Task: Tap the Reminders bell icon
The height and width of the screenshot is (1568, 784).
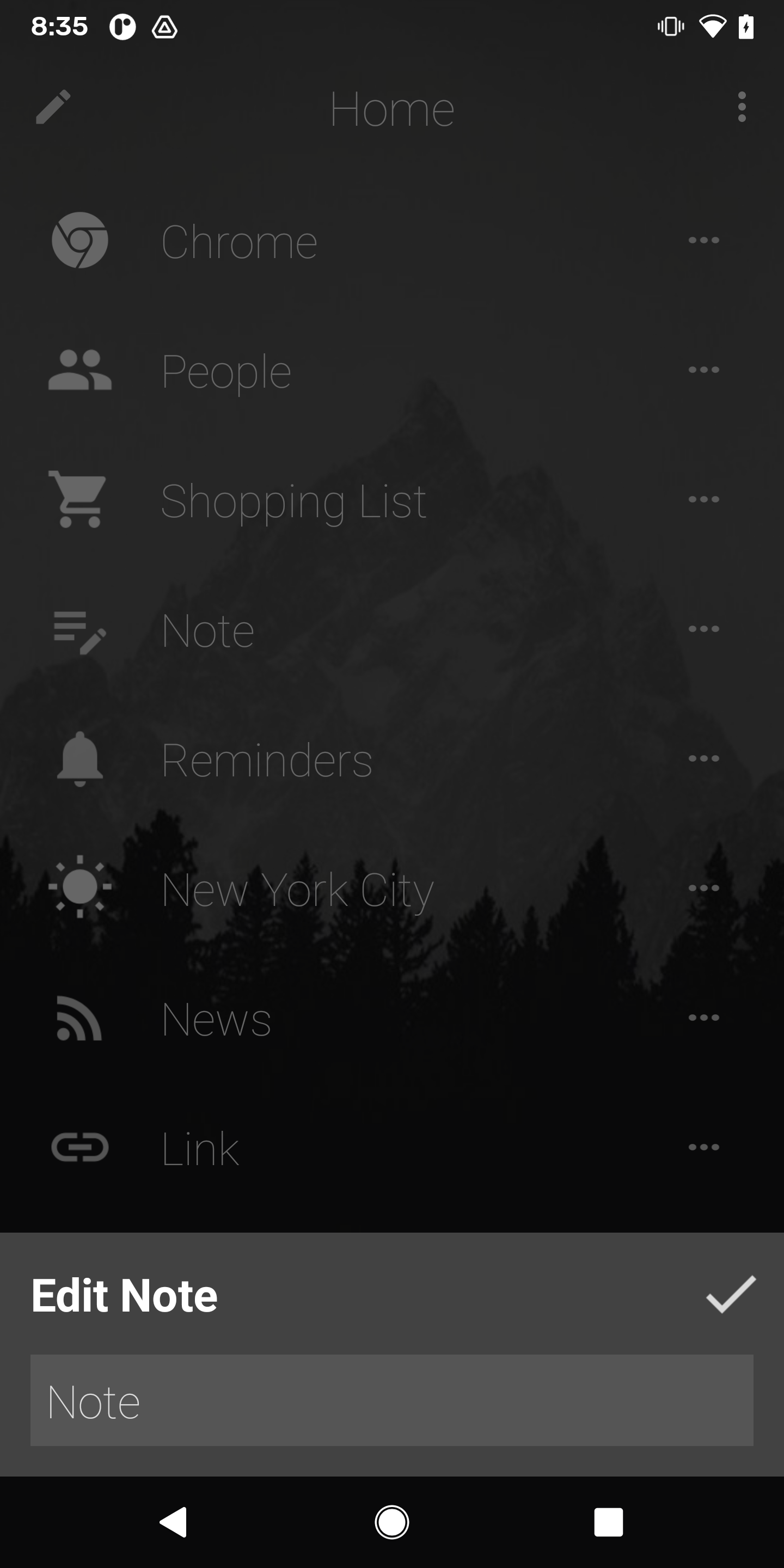Action: pos(79,759)
